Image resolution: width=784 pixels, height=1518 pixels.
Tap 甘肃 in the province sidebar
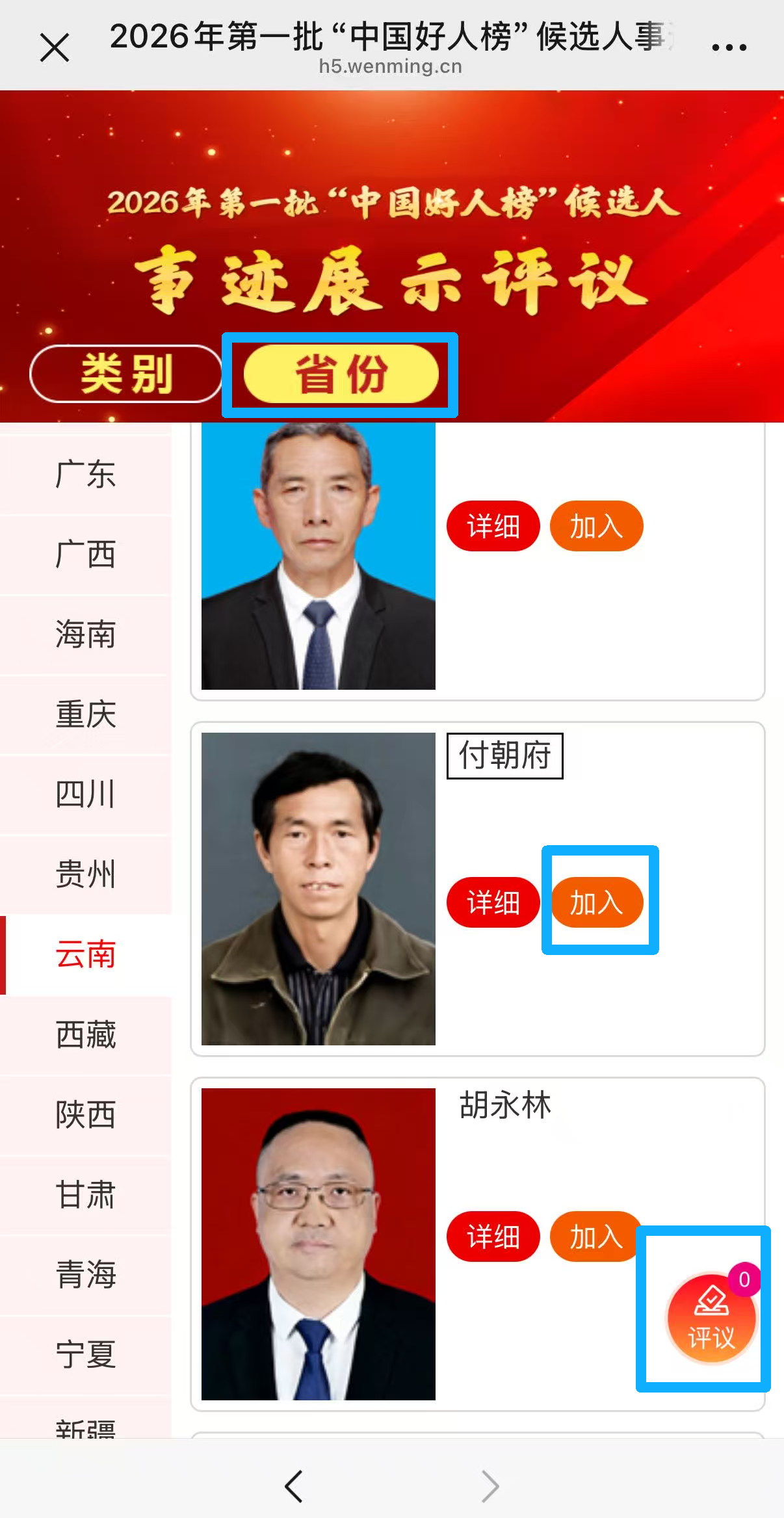[85, 1195]
